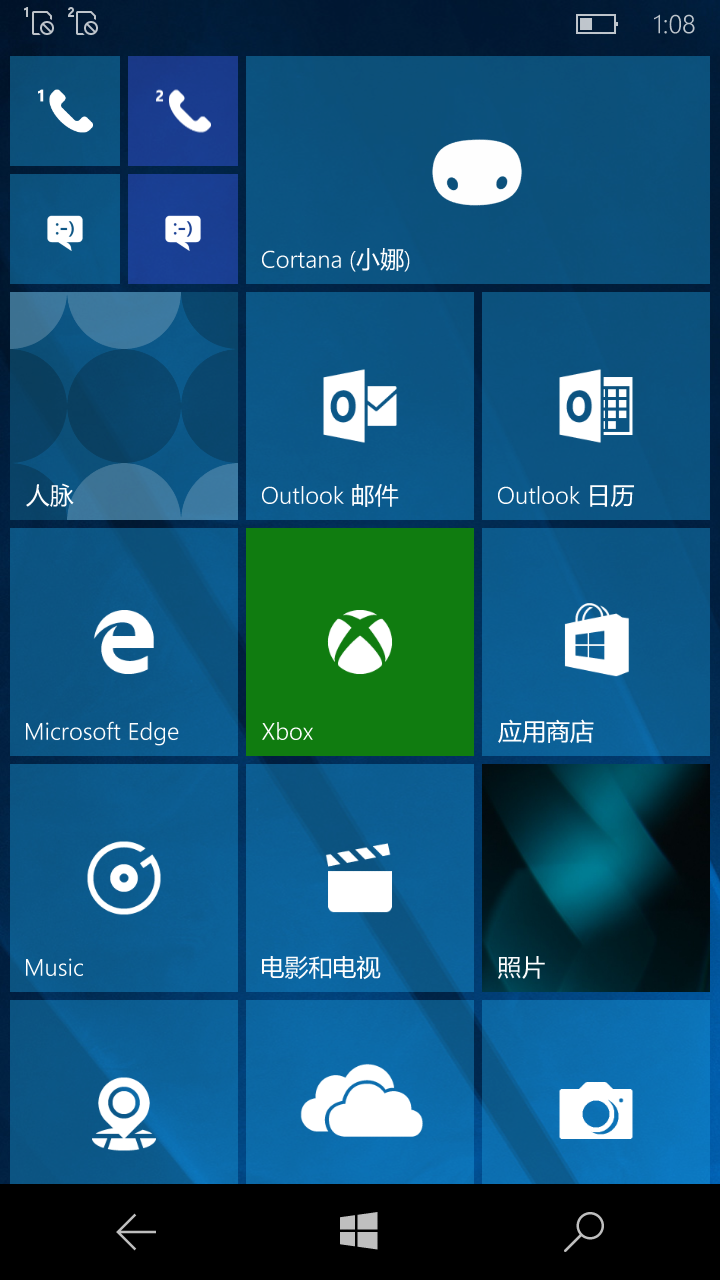Launch Cortana (小娜) tile

click(x=478, y=170)
